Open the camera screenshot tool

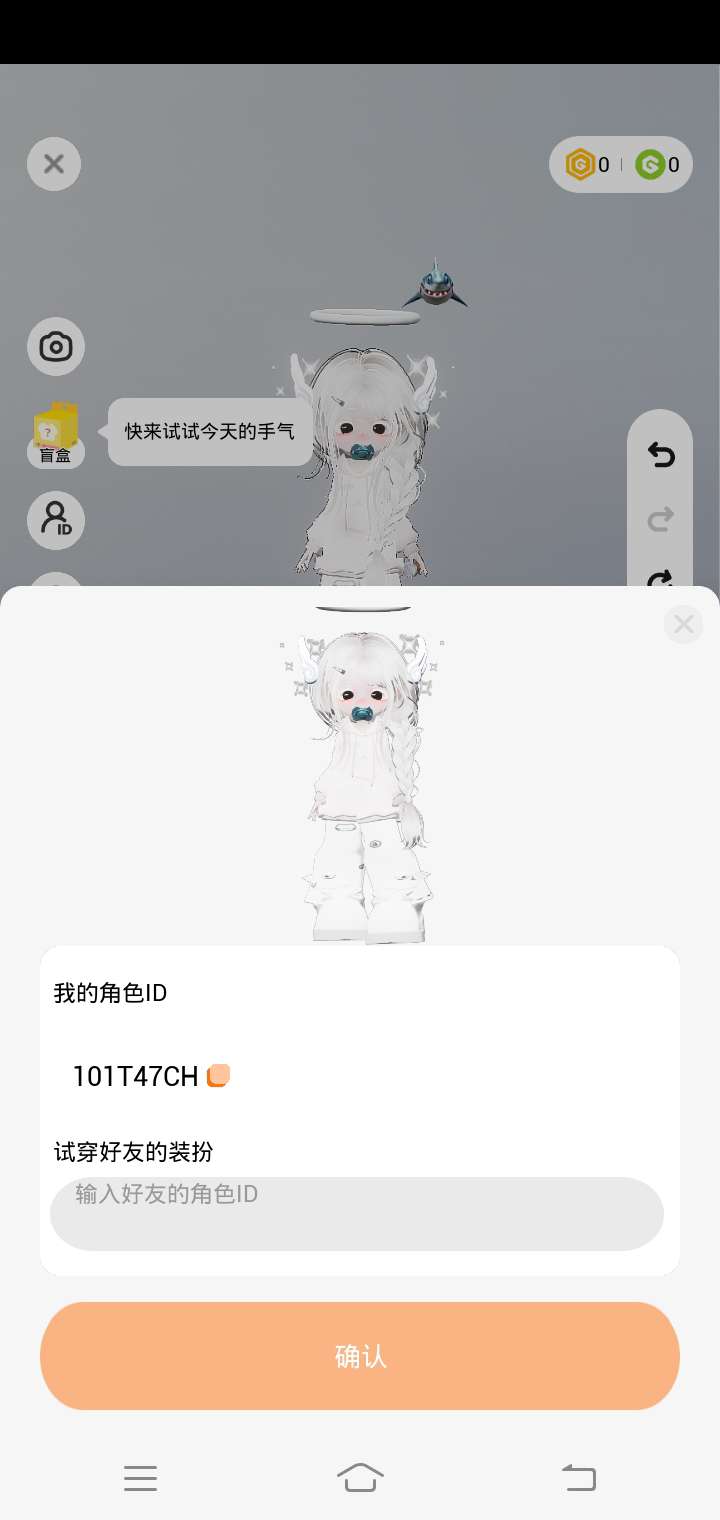[56, 347]
